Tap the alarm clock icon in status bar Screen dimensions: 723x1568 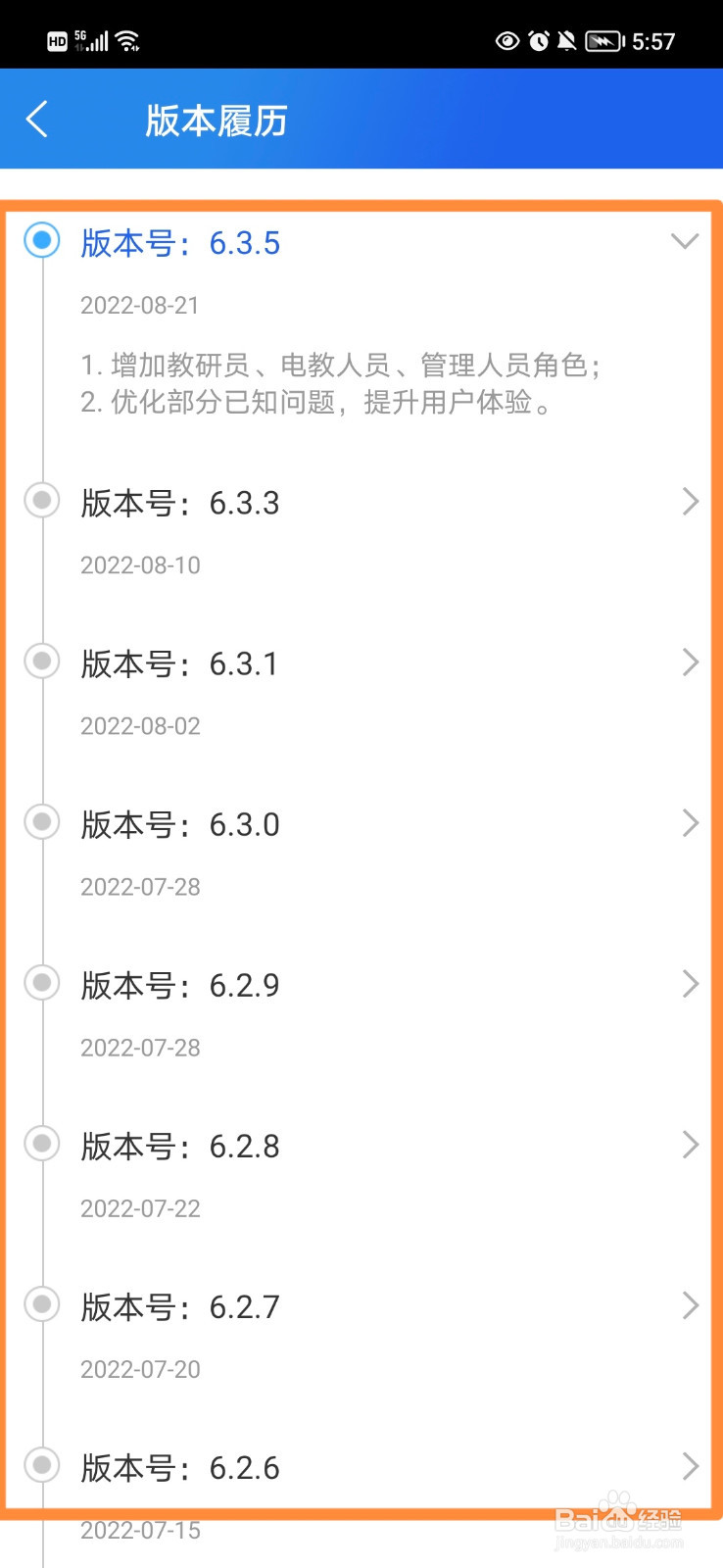(x=539, y=41)
